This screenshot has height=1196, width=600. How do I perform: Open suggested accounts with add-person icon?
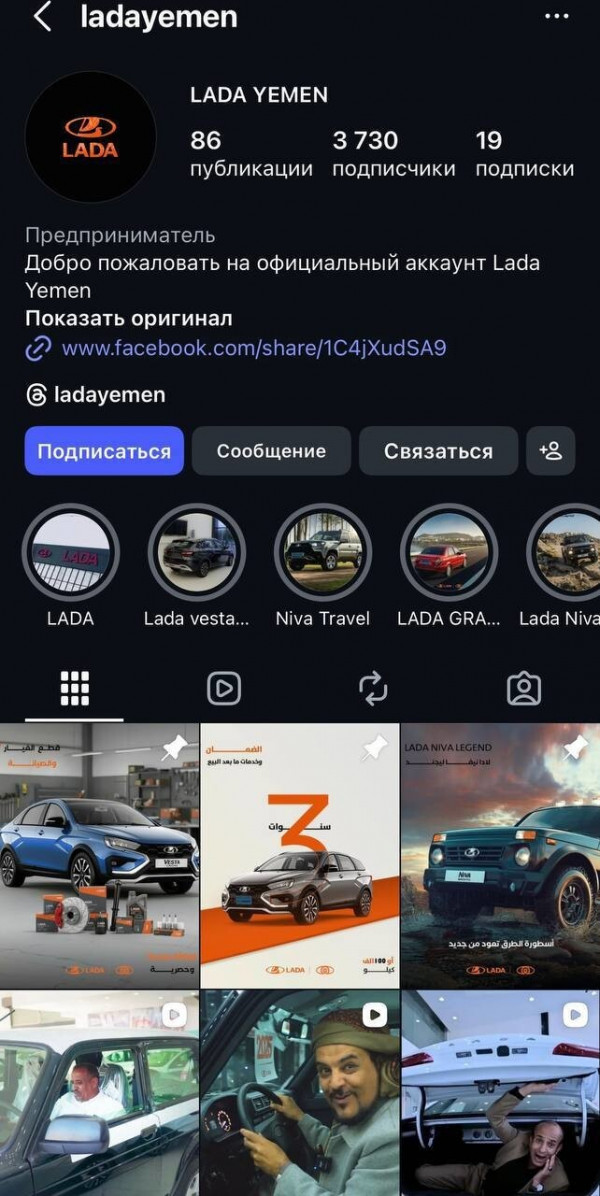[x=551, y=451]
